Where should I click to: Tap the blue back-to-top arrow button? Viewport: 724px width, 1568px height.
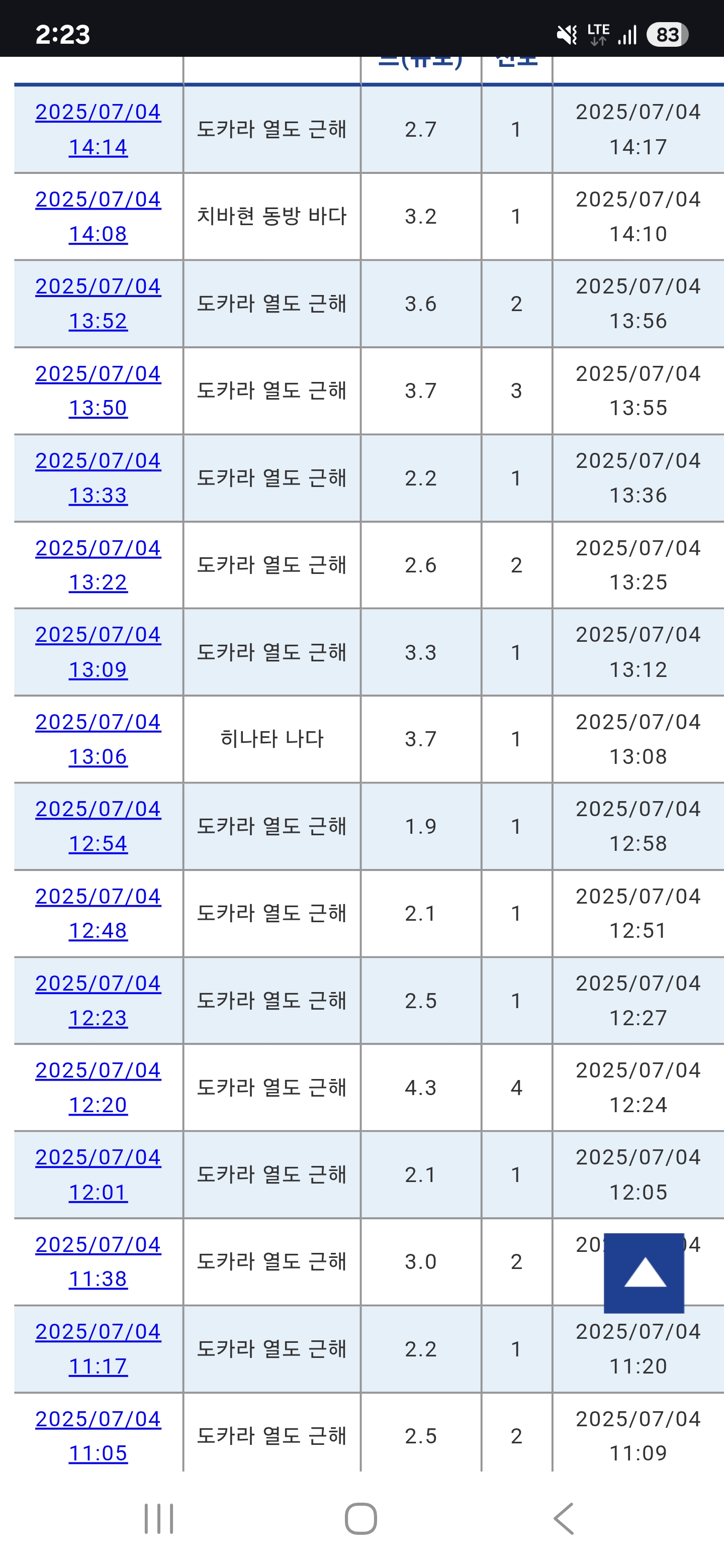[644, 1272]
